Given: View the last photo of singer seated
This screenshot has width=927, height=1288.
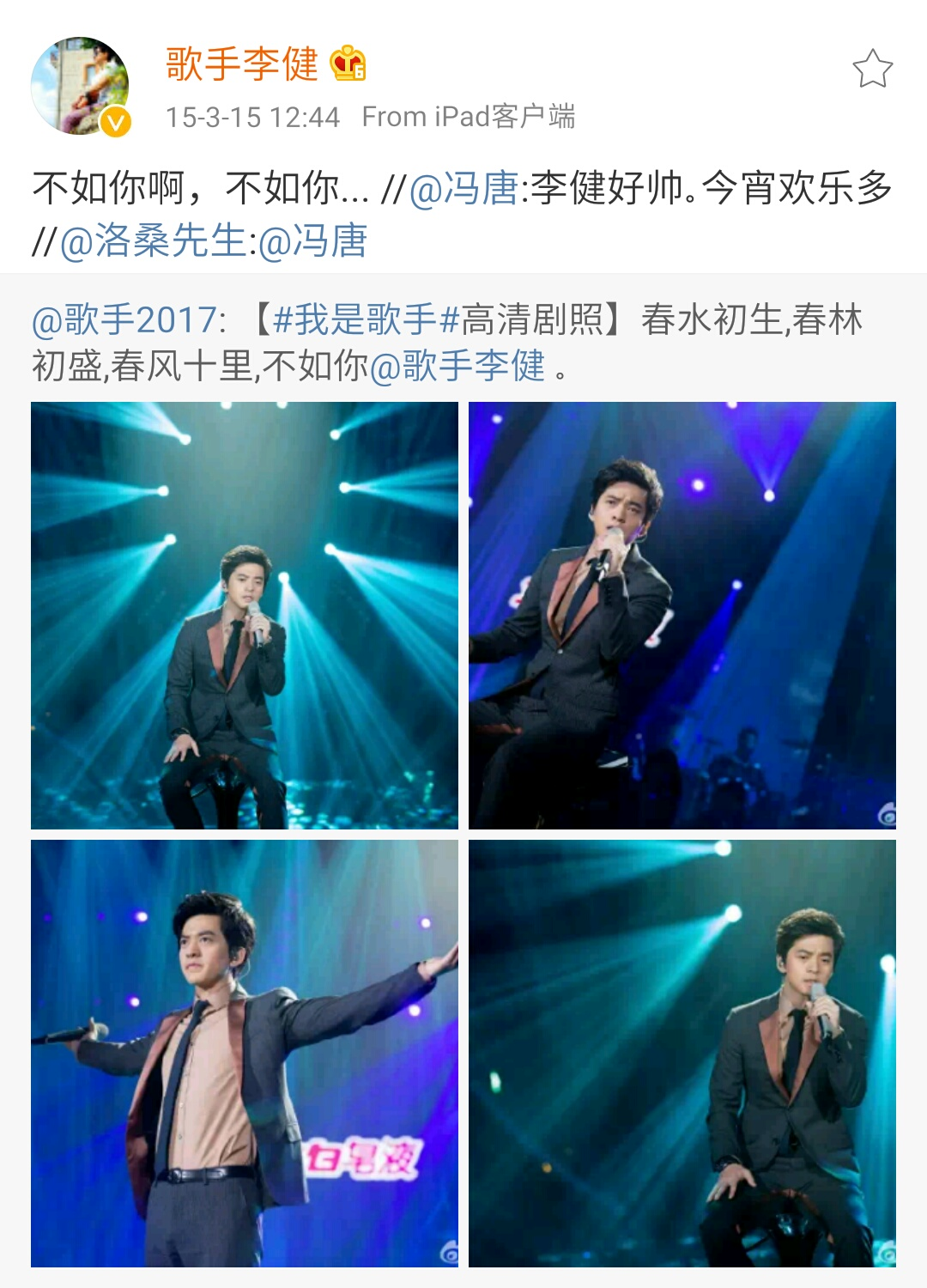Looking at the screenshot, I should 682,1053.
